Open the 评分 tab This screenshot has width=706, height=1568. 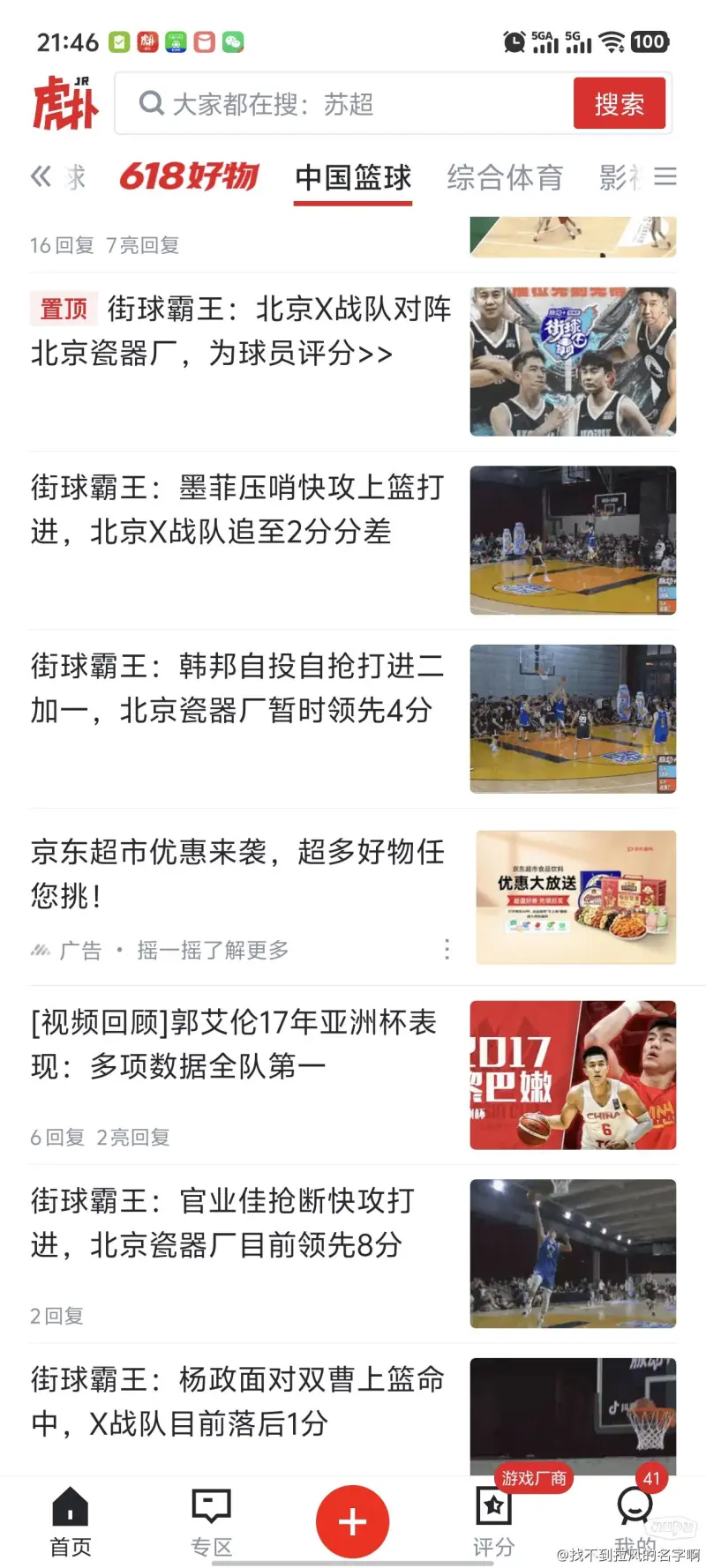coord(494,1522)
